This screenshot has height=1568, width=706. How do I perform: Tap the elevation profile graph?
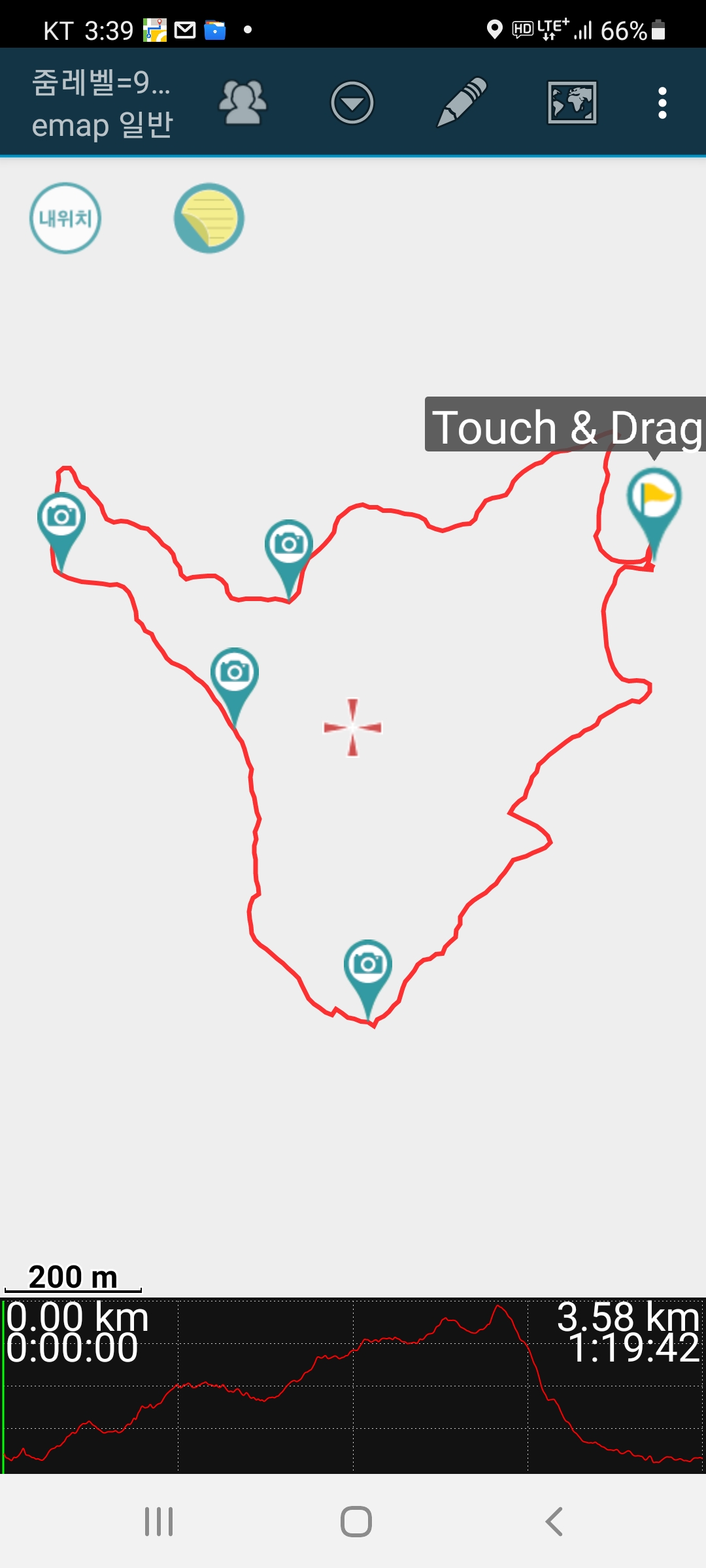353,1385
